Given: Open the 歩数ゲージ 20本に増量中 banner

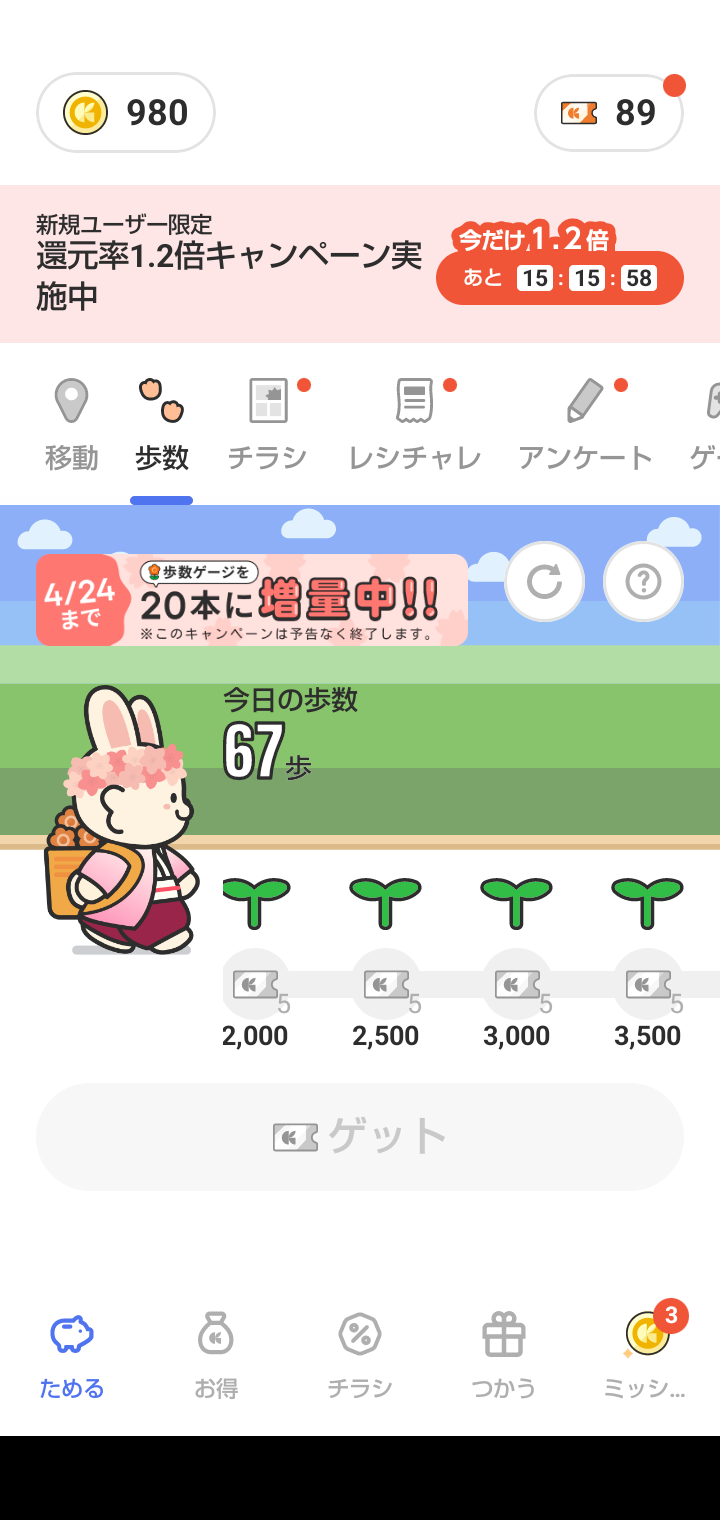Looking at the screenshot, I should (x=252, y=600).
